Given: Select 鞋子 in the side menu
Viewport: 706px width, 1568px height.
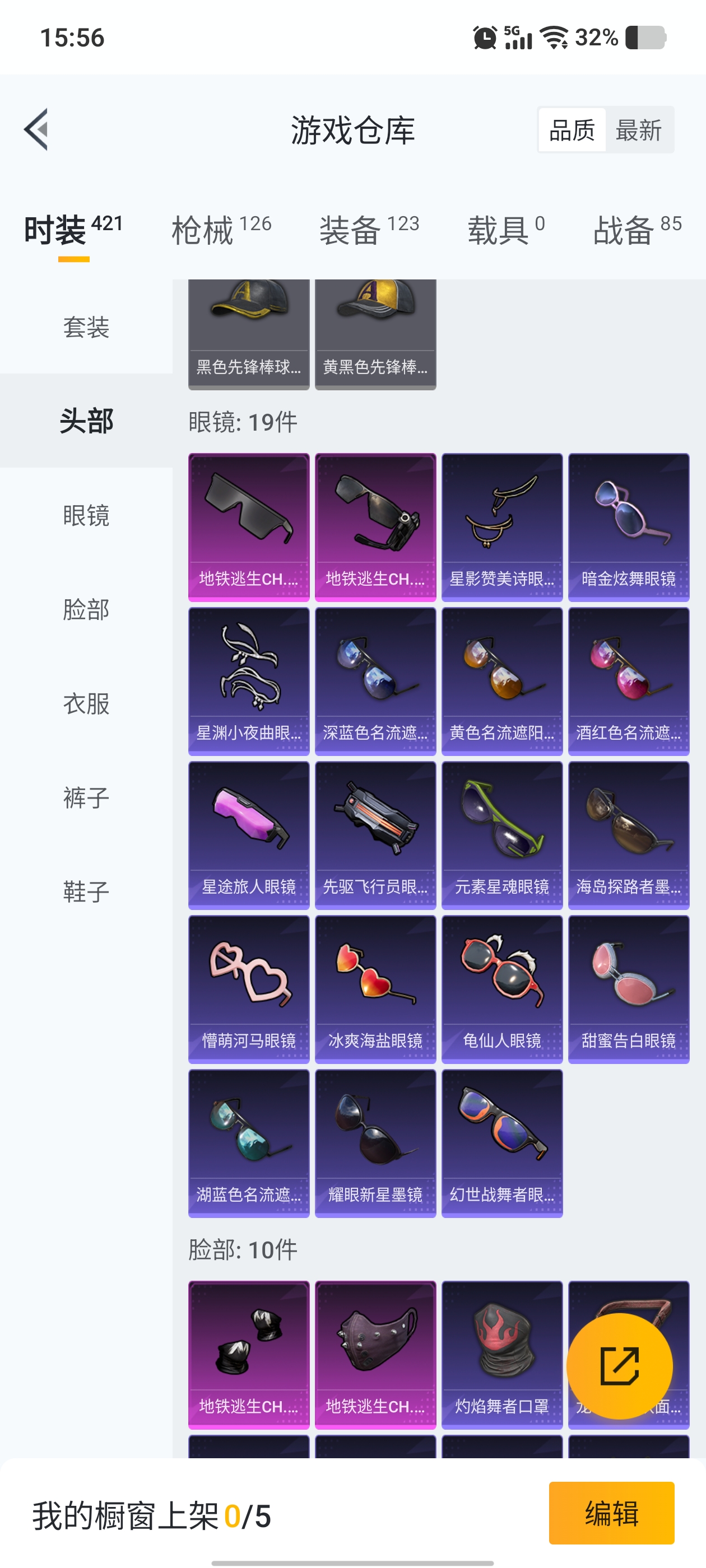Looking at the screenshot, I should click(x=86, y=892).
